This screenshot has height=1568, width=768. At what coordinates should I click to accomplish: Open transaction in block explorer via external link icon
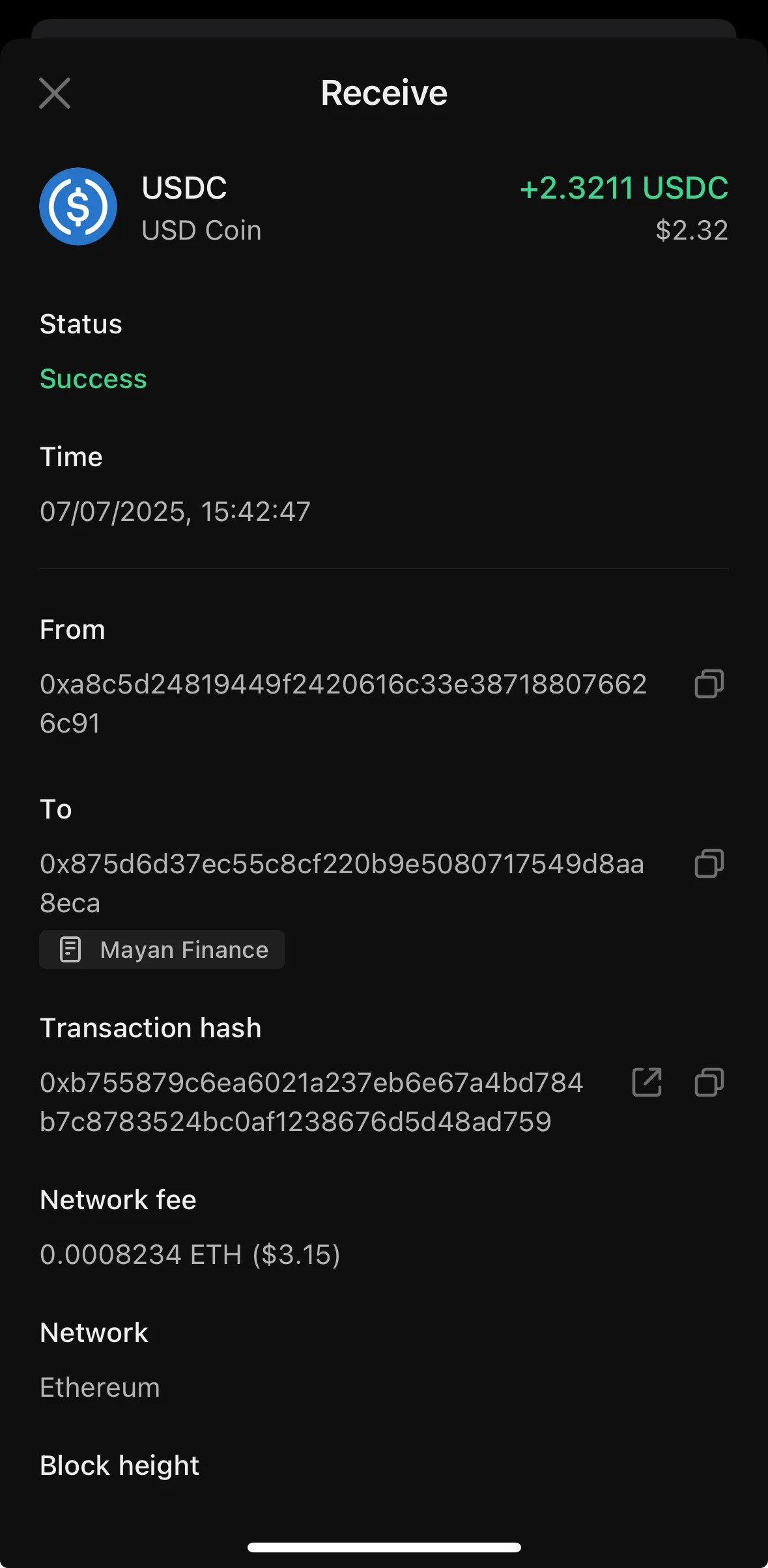647,1082
